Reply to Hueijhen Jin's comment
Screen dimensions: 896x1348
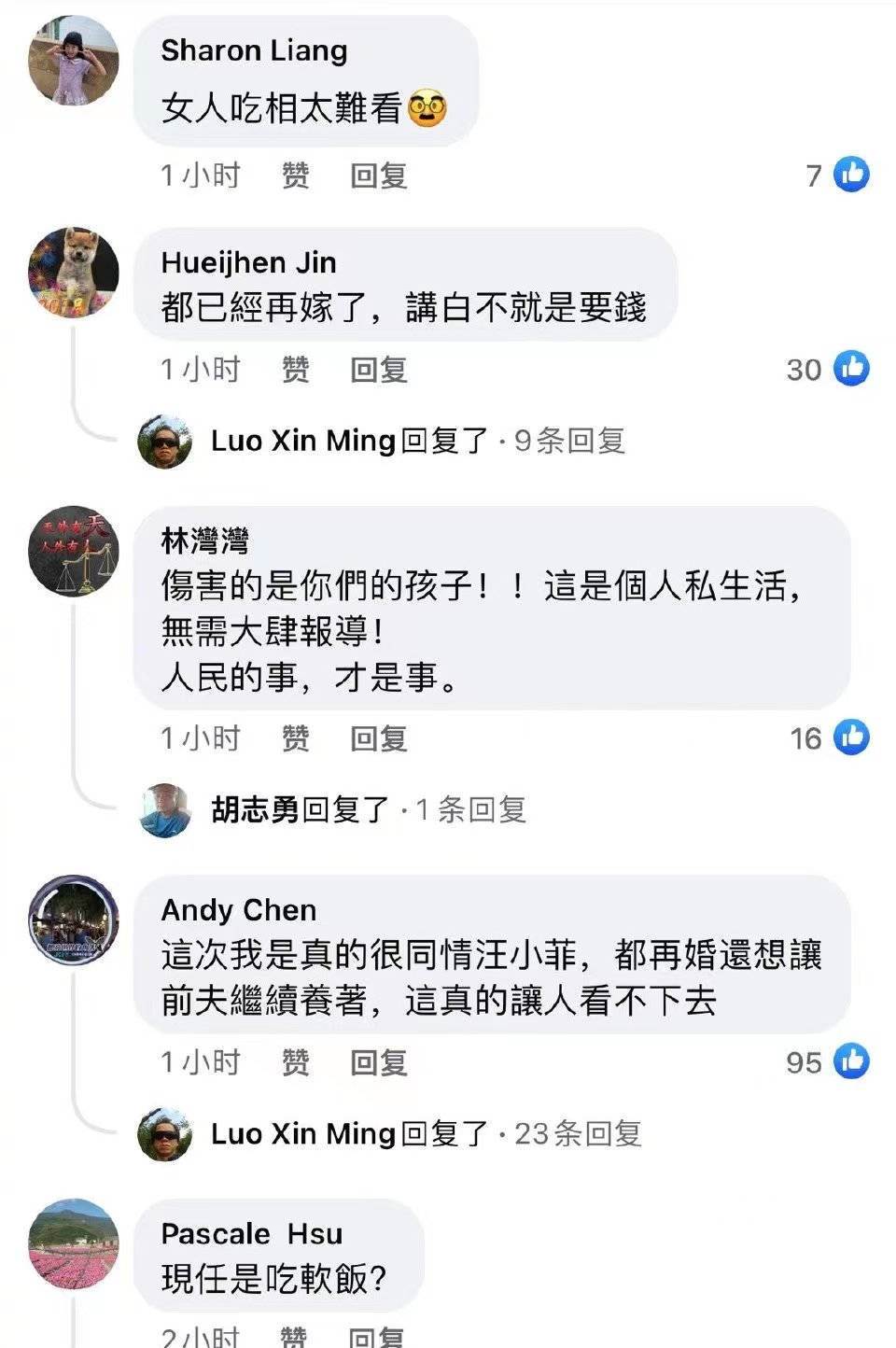(x=378, y=370)
